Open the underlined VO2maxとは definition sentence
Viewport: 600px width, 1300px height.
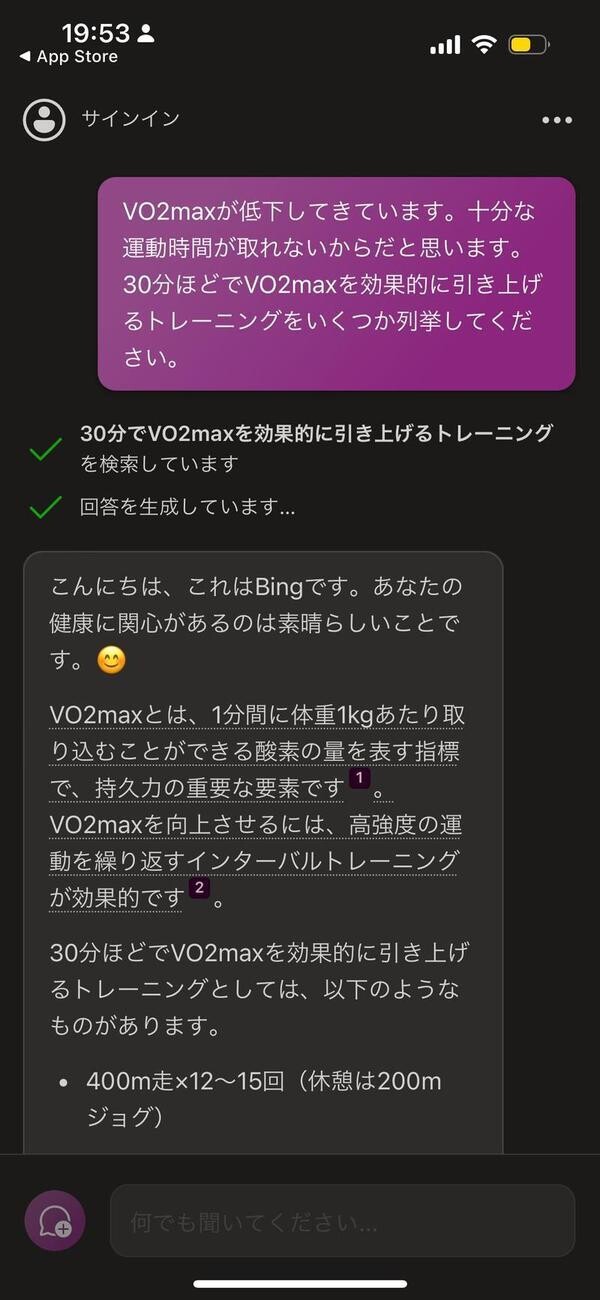pos(255,751)
